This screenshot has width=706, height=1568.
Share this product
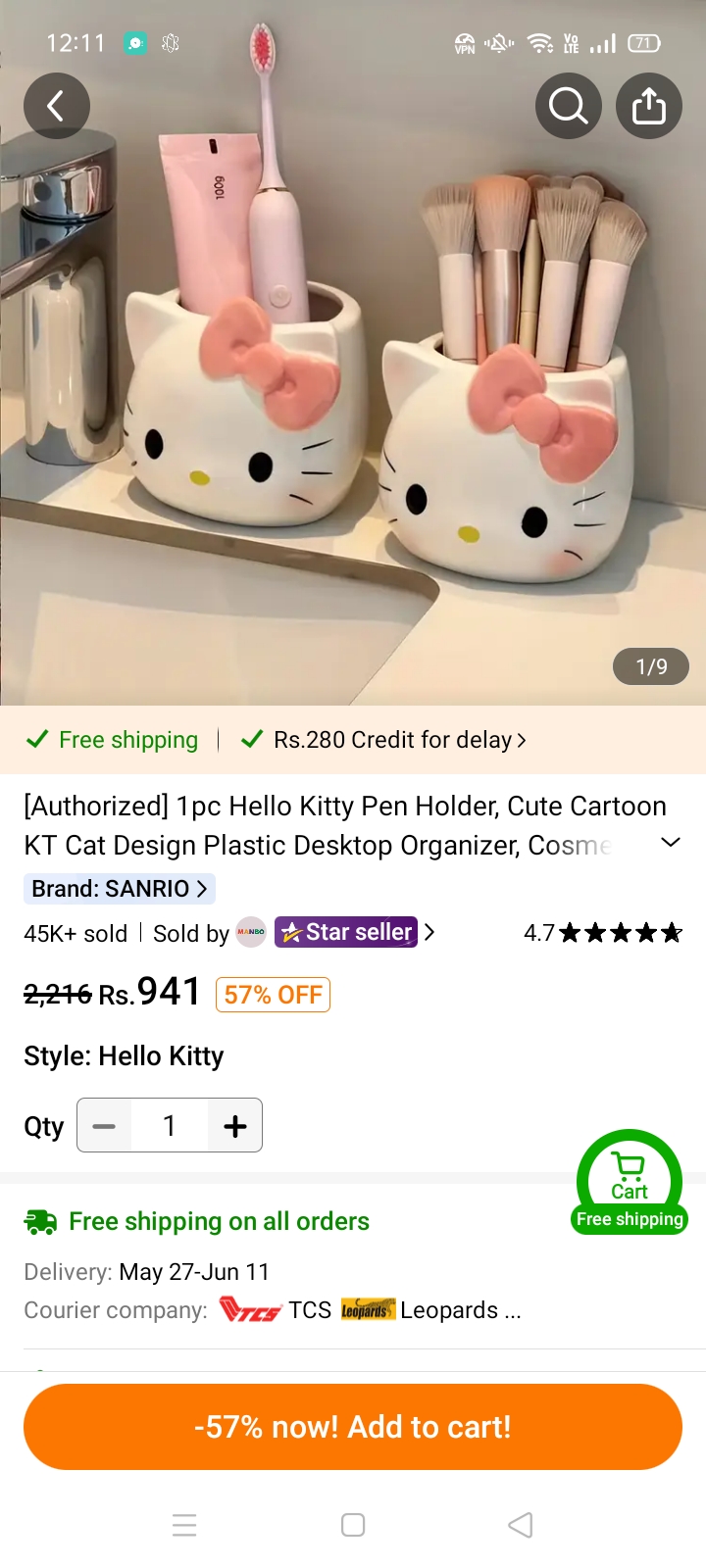point(649,106)
